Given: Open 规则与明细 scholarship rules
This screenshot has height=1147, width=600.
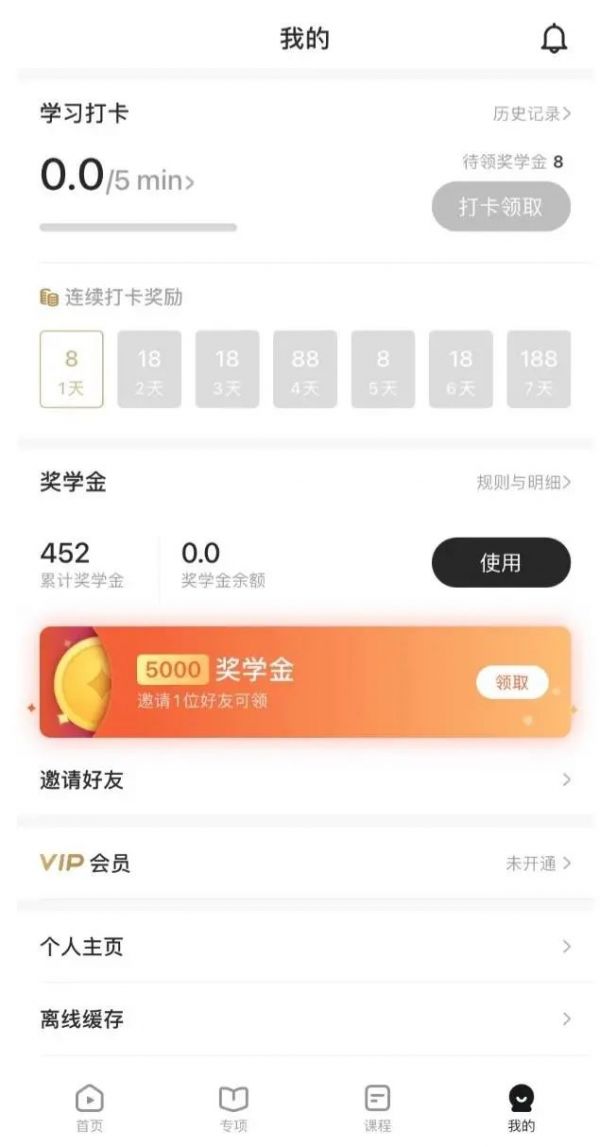Looking at the screenshot, I should point(523,483).
